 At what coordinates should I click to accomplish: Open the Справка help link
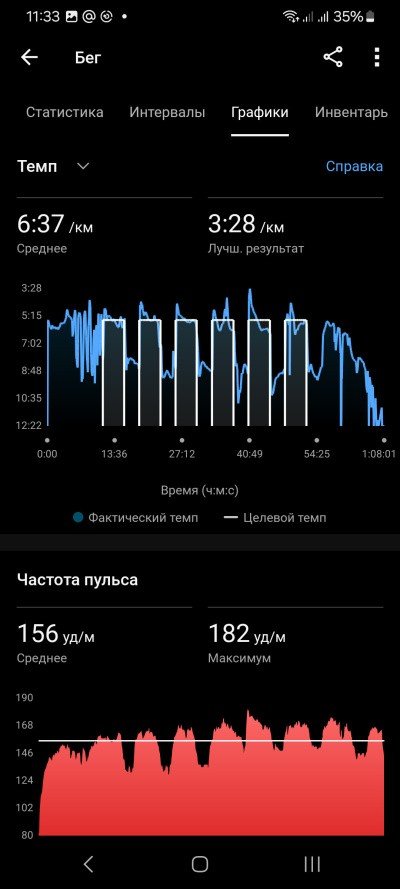(354, 166)
